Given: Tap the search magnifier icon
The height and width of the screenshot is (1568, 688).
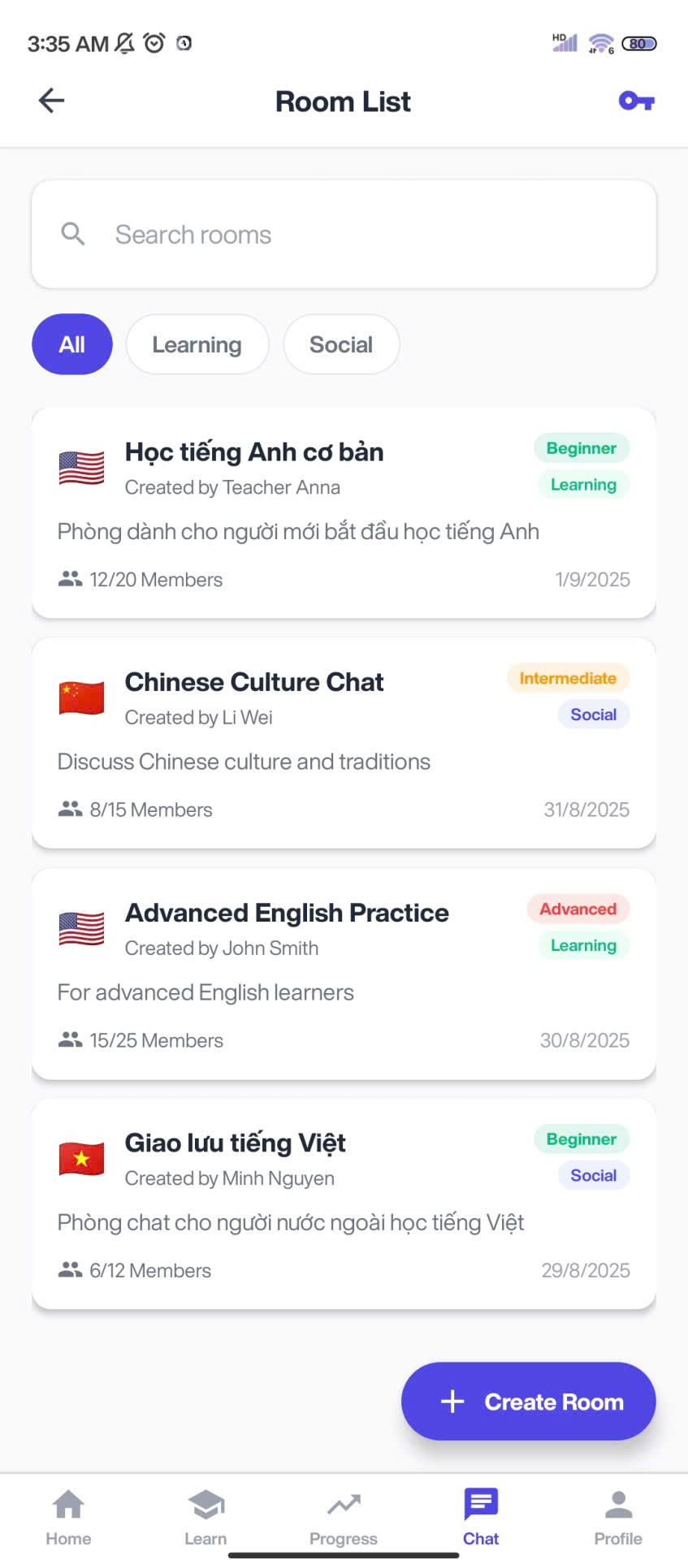Looking at the screenshot, I should [x=72, y=234].
